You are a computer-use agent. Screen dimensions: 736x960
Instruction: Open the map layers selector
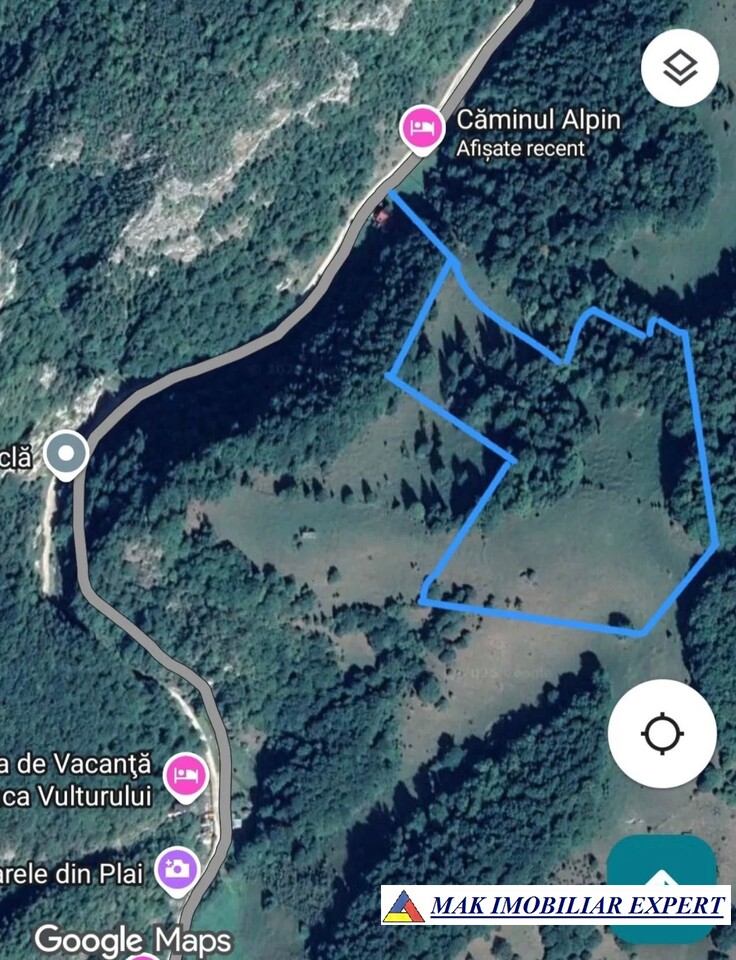[680, 68]
